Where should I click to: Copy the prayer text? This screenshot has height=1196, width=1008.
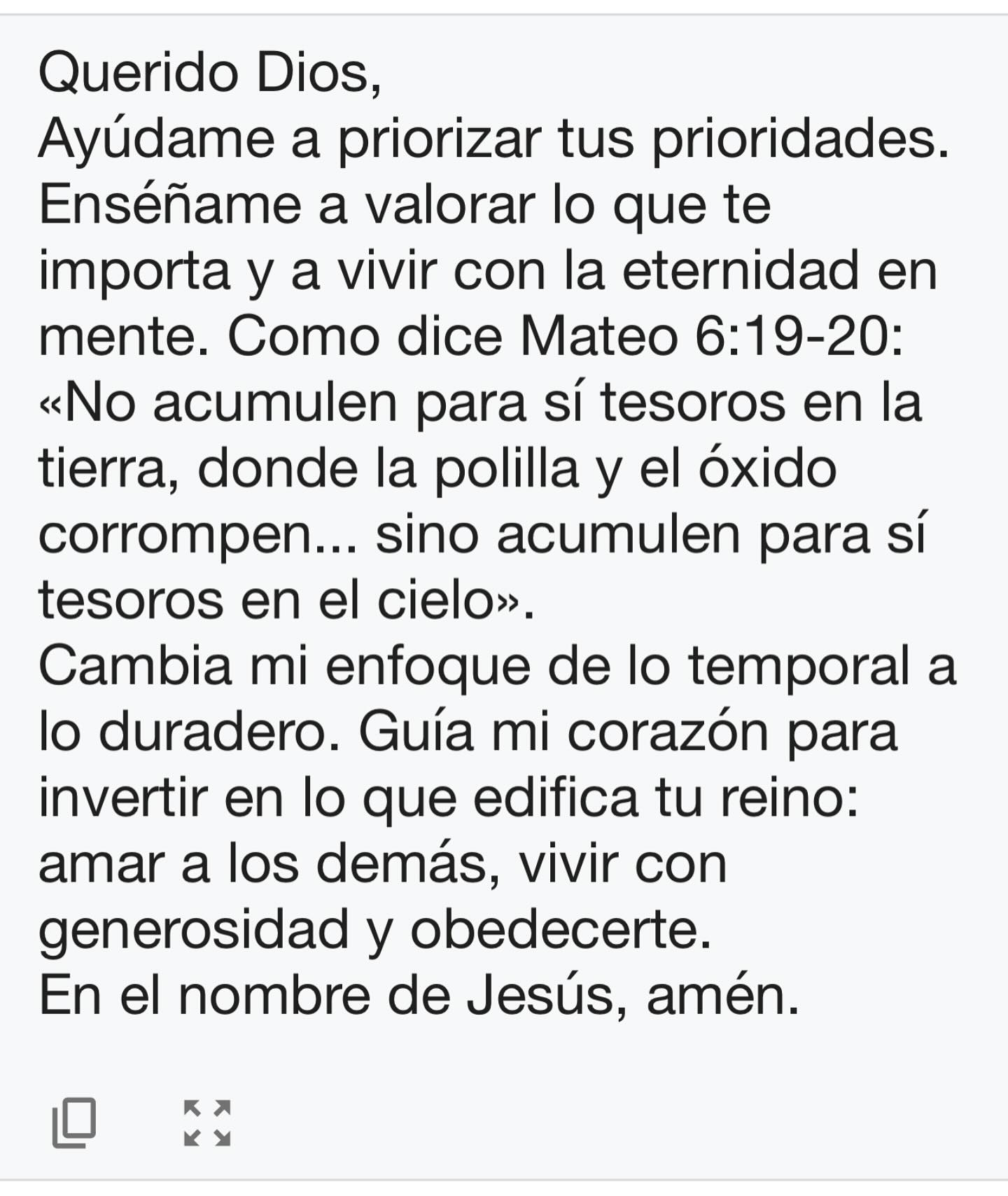click(74, 1122)
